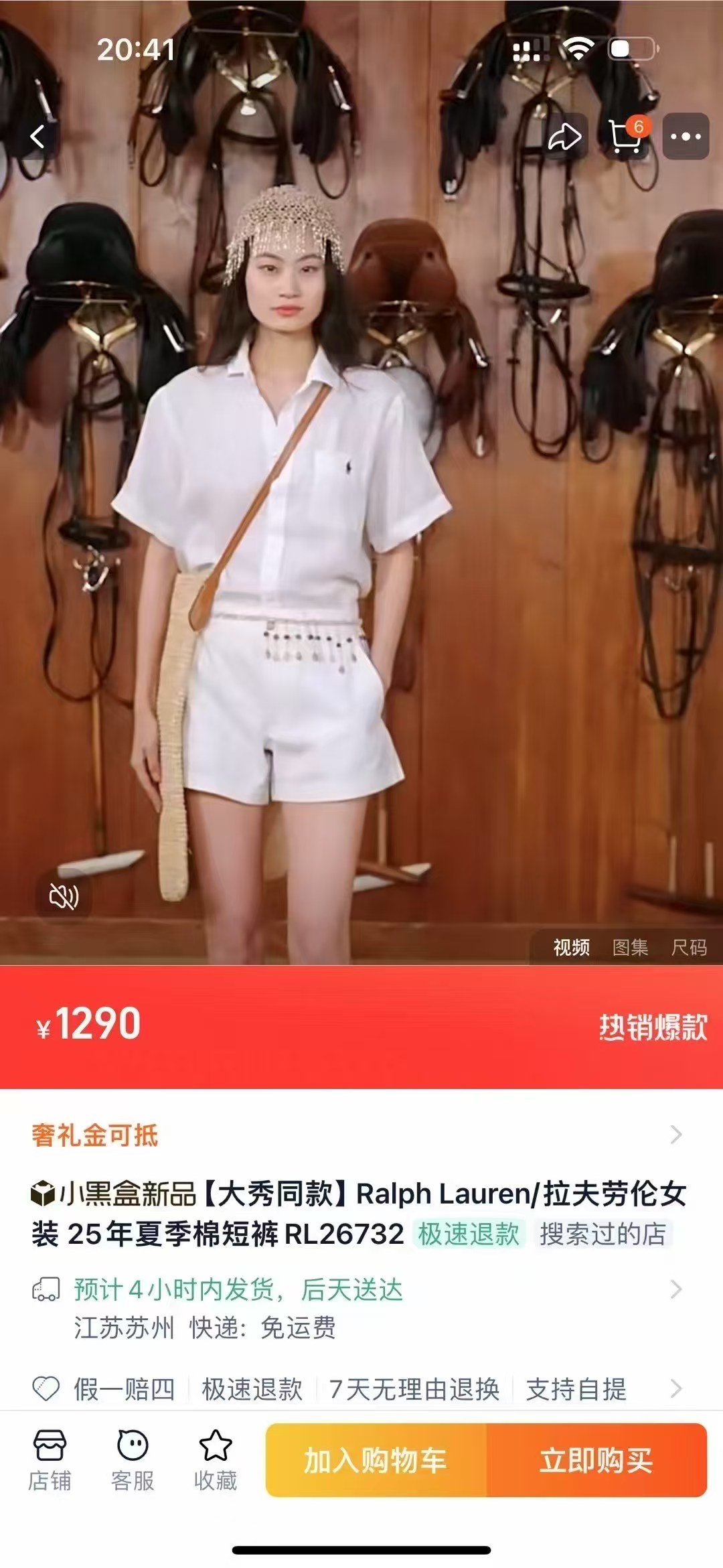Go back using the top-left arrow
Viewport: 723px width, 1568px height.
(x=38, y=137)
